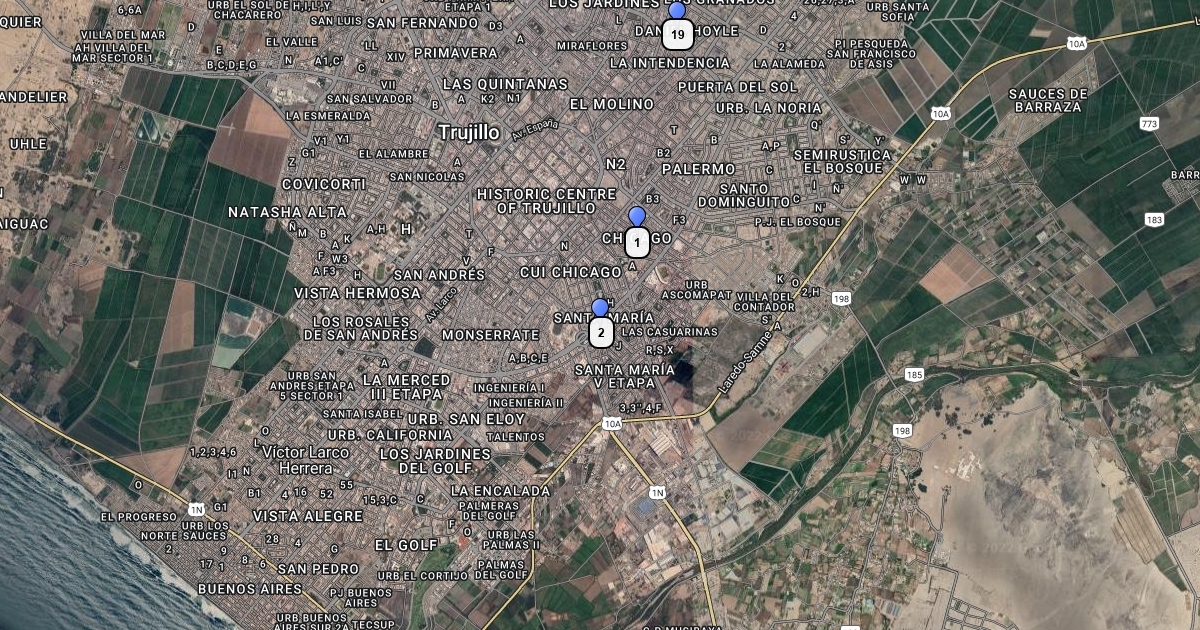Open map marker numbered 1

pos(637,241)
